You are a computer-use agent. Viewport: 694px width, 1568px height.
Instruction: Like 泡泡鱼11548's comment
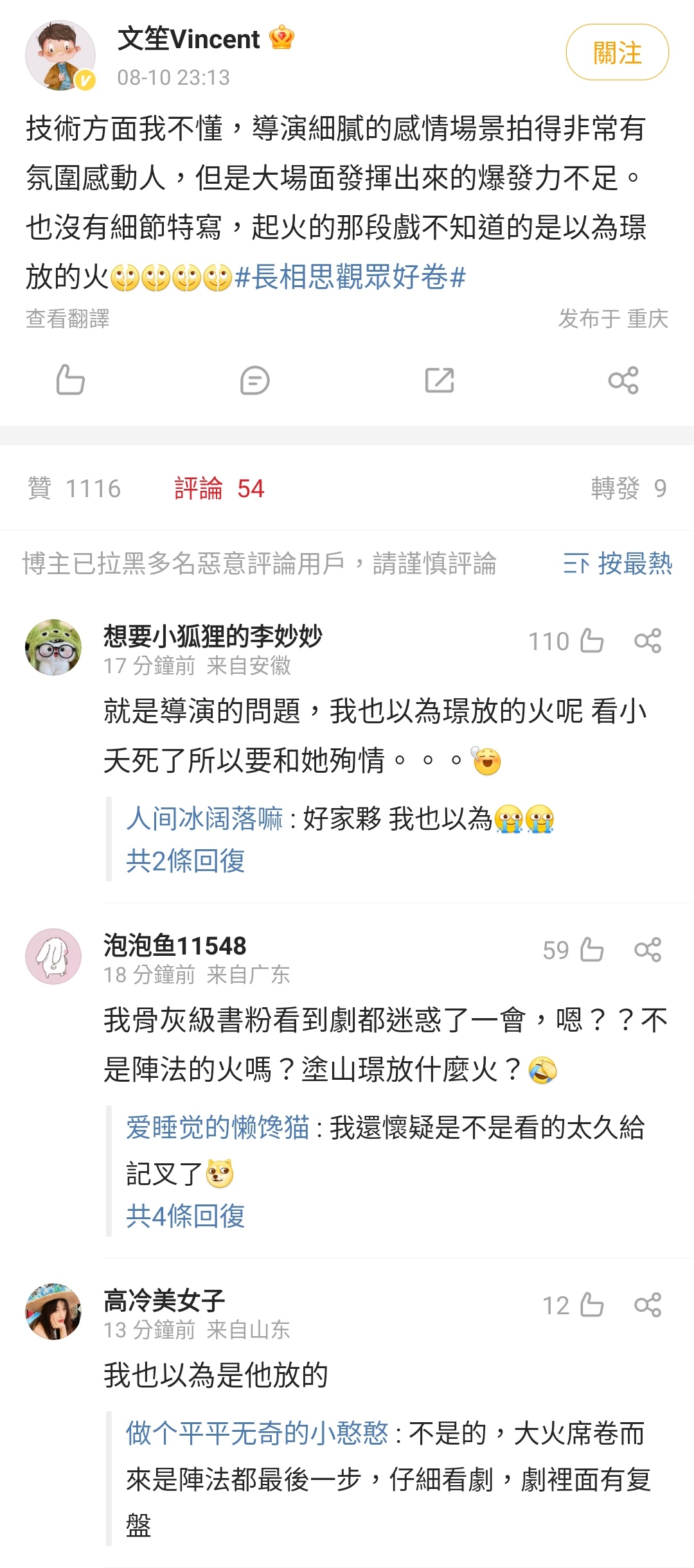[x=591, y=950]
